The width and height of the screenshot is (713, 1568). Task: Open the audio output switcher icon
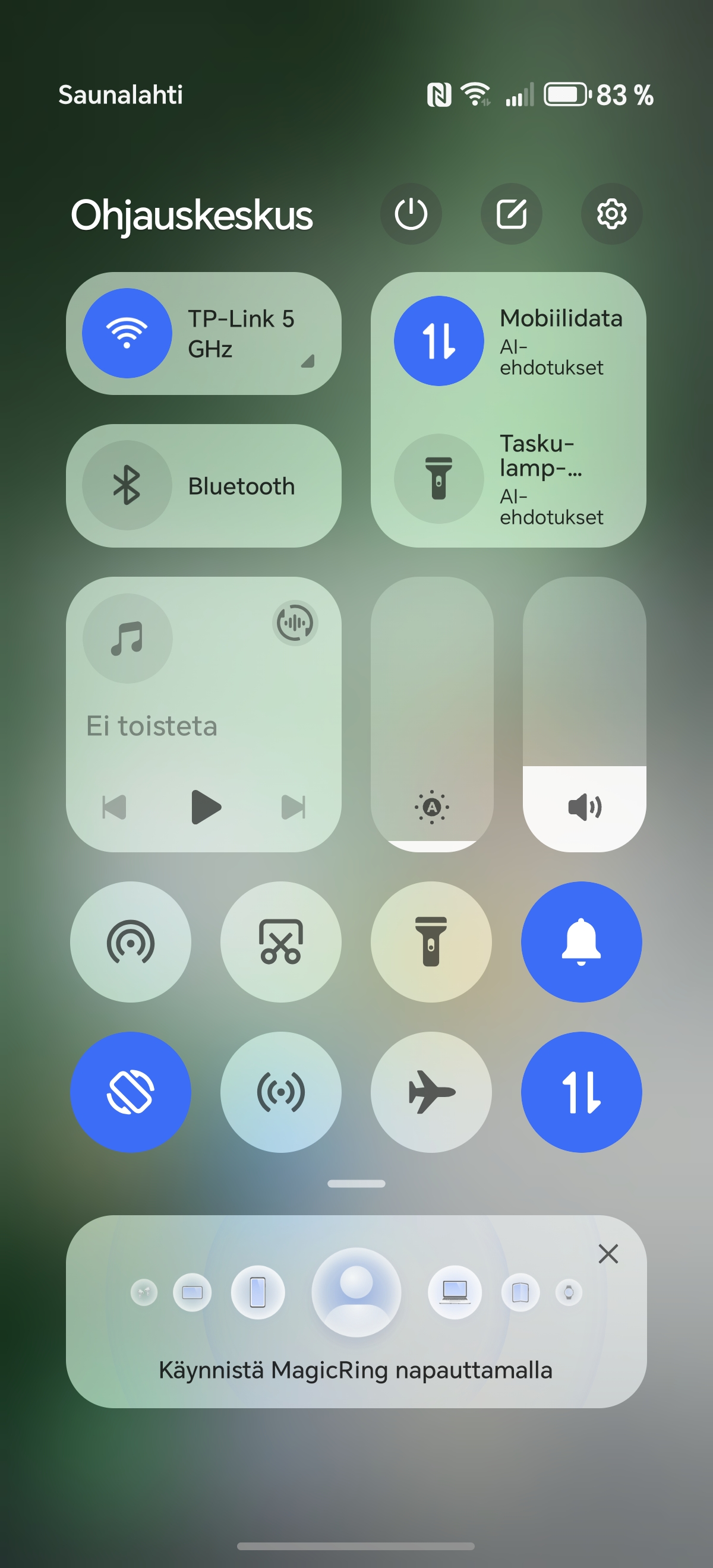click(295, 622)
